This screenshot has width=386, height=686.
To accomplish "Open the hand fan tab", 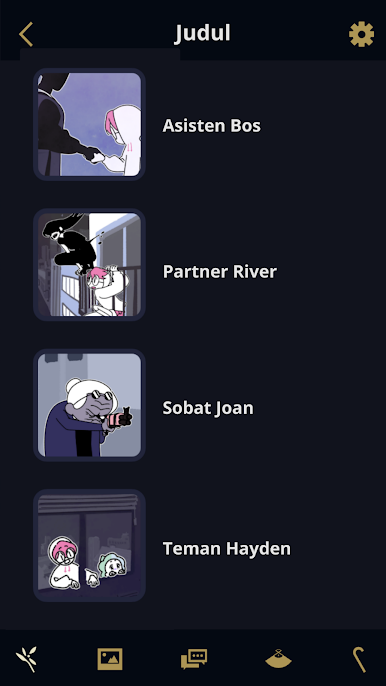I will tap(278, 659).
